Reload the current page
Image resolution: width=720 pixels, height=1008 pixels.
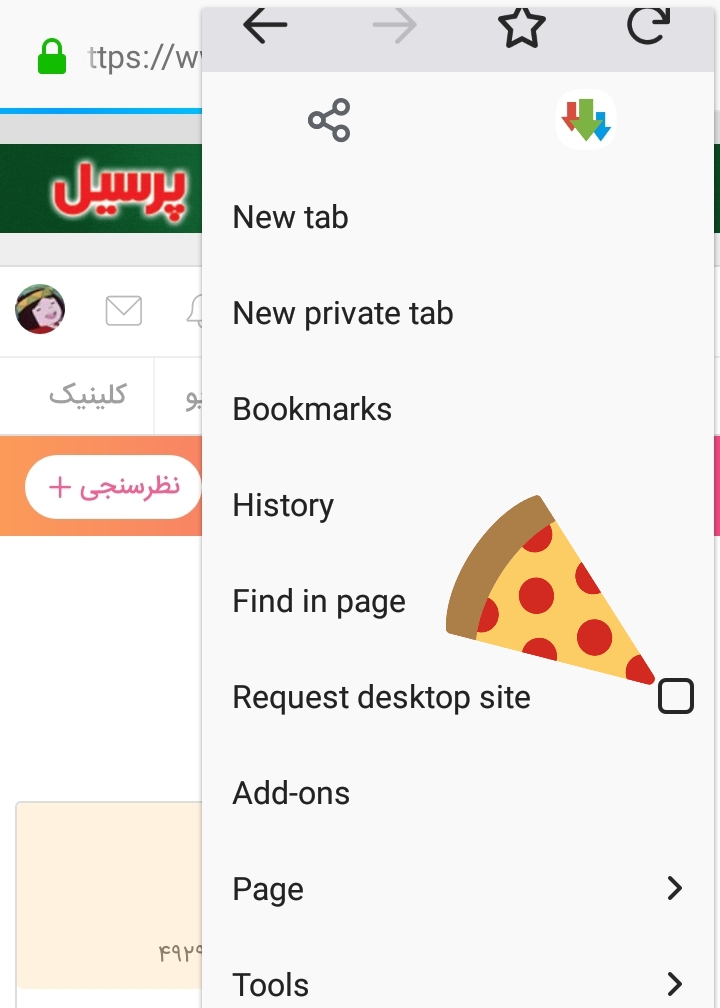647,27
